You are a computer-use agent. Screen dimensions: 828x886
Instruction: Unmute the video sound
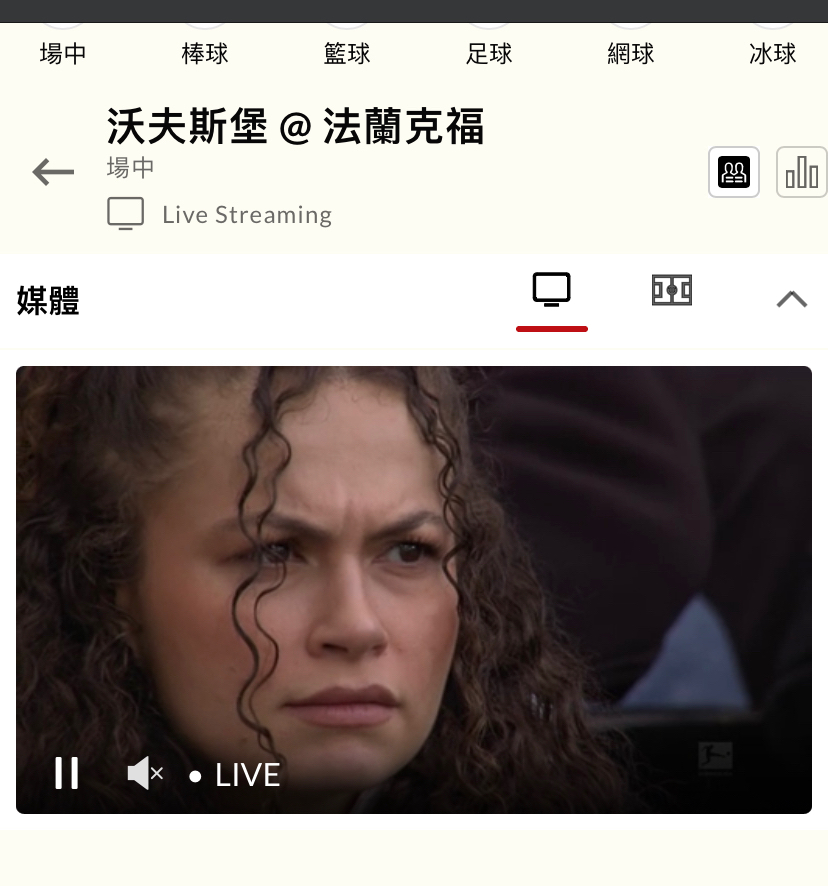tap(145, 773)
